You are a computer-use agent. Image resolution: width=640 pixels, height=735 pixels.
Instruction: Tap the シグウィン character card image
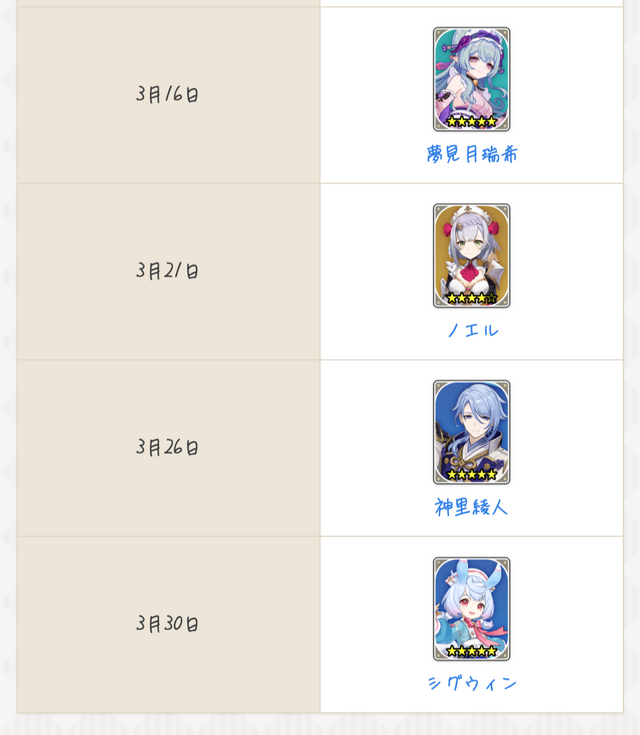coord(471,609)
